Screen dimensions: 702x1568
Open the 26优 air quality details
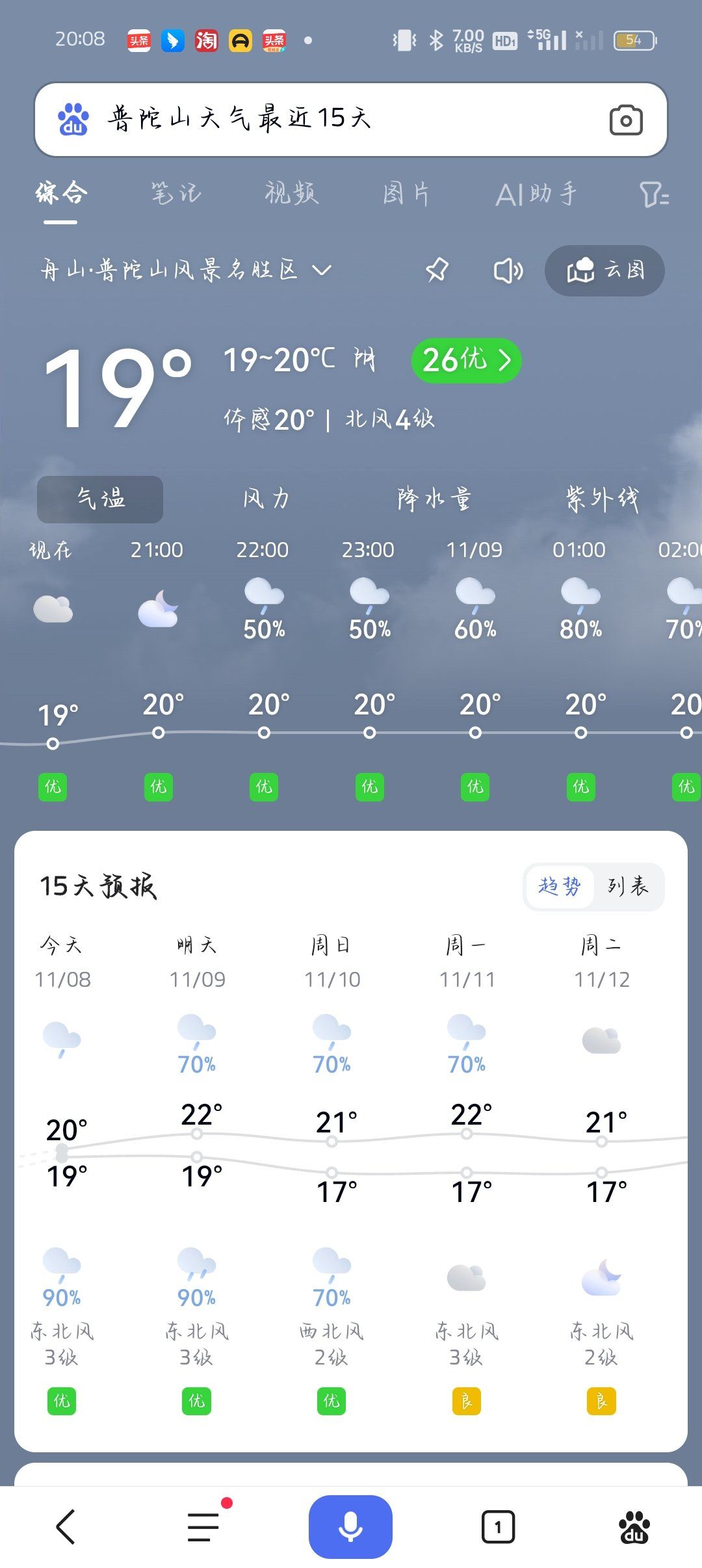(x=466, y=360)
